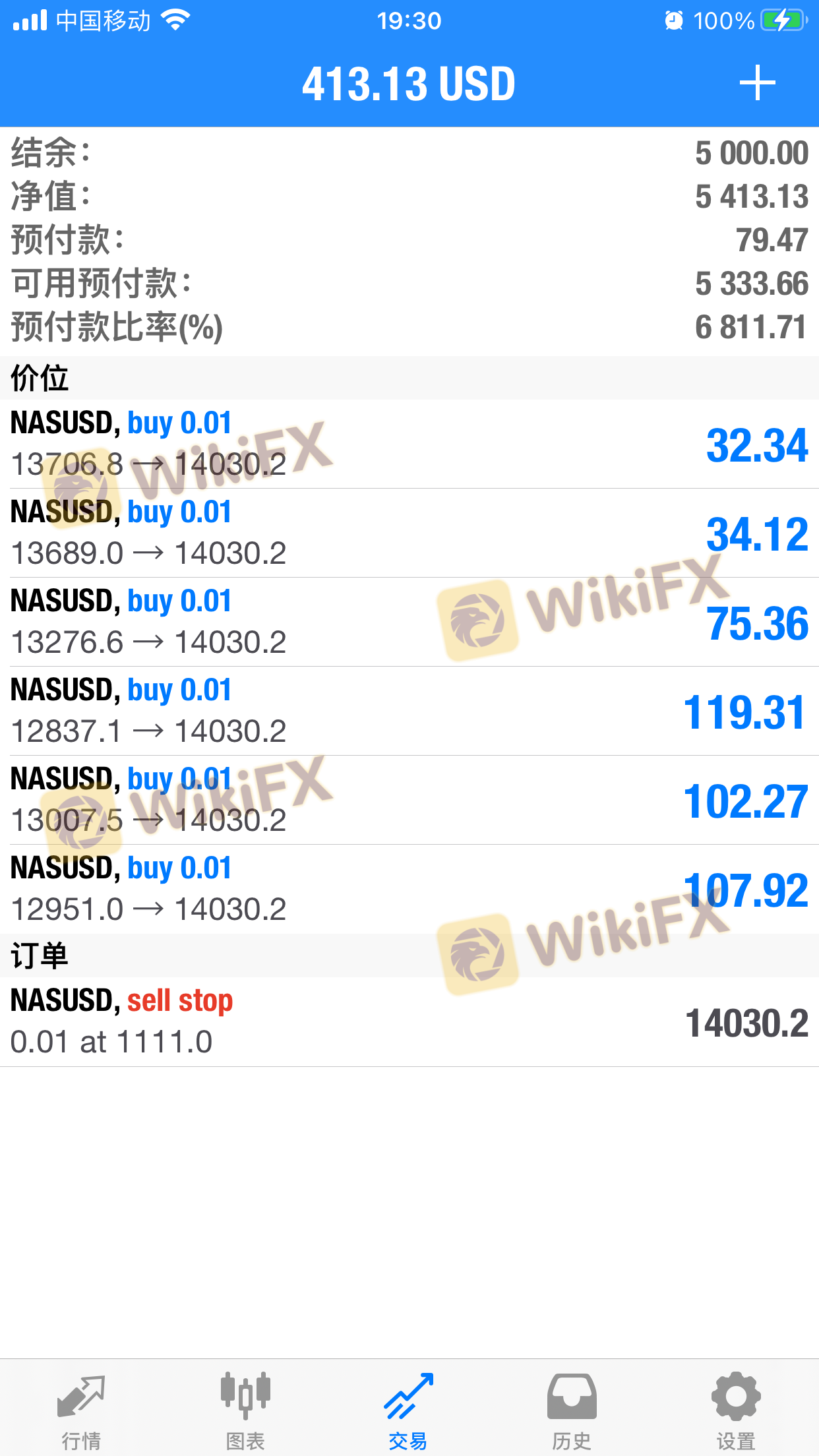Image resolution: width=819 pixels, height=1456 pixels.
Task: Add a new order with the plus icon
Action: point(757,83)
